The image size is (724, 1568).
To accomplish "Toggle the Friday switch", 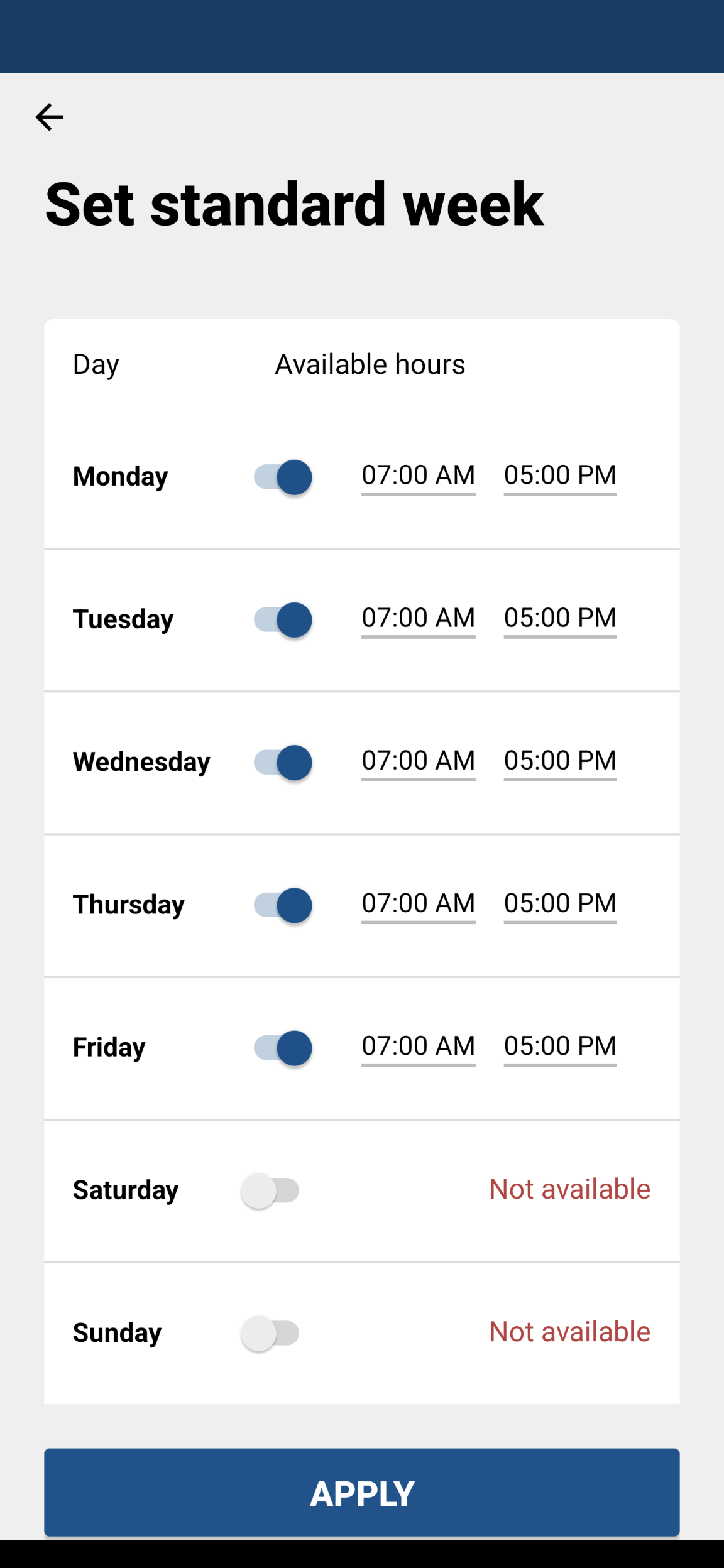I will [283, 1047].
